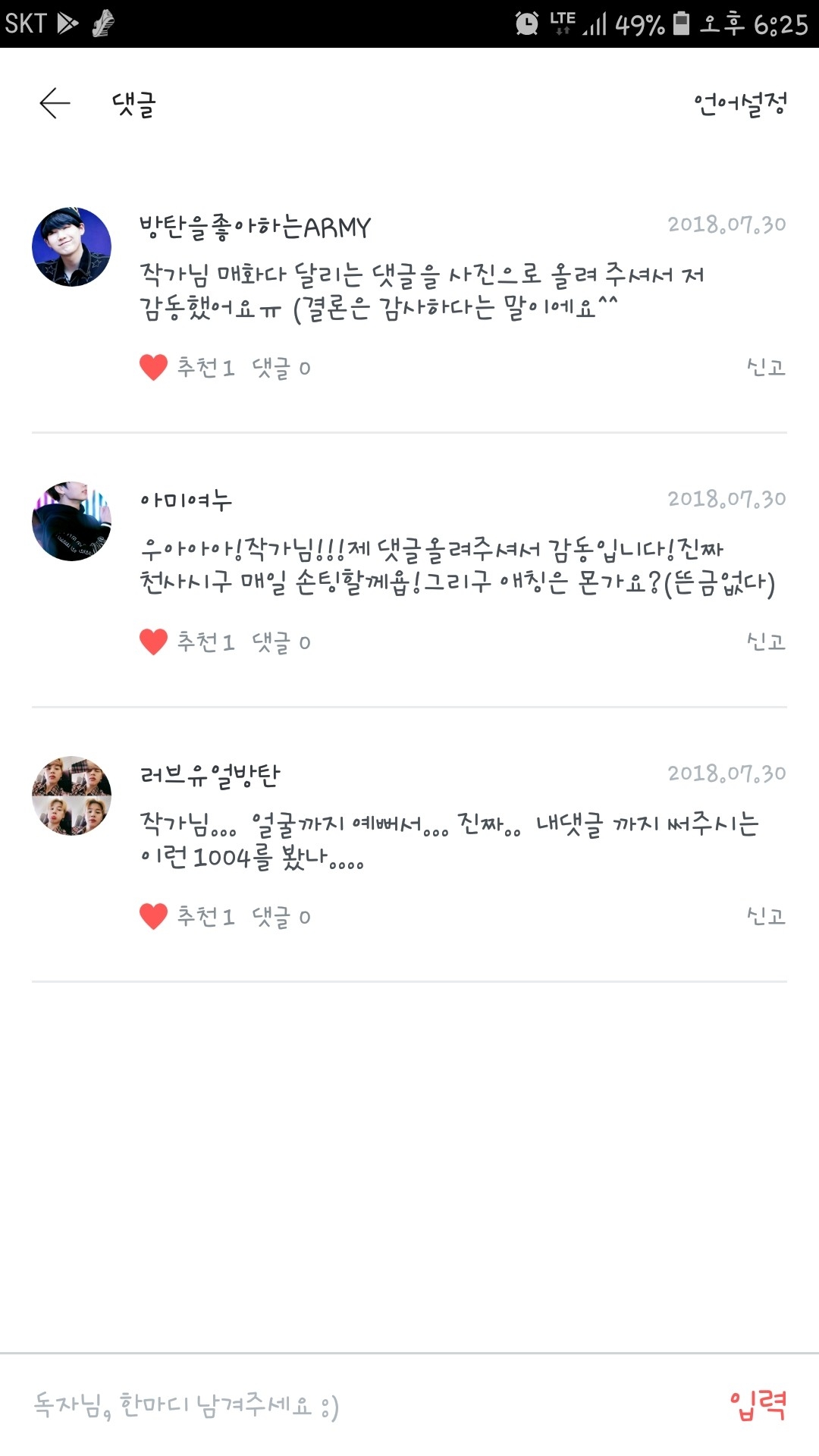819x1456 pixels.
Task: View the profile picture of 아미여누
Action: tap(72, 521)
